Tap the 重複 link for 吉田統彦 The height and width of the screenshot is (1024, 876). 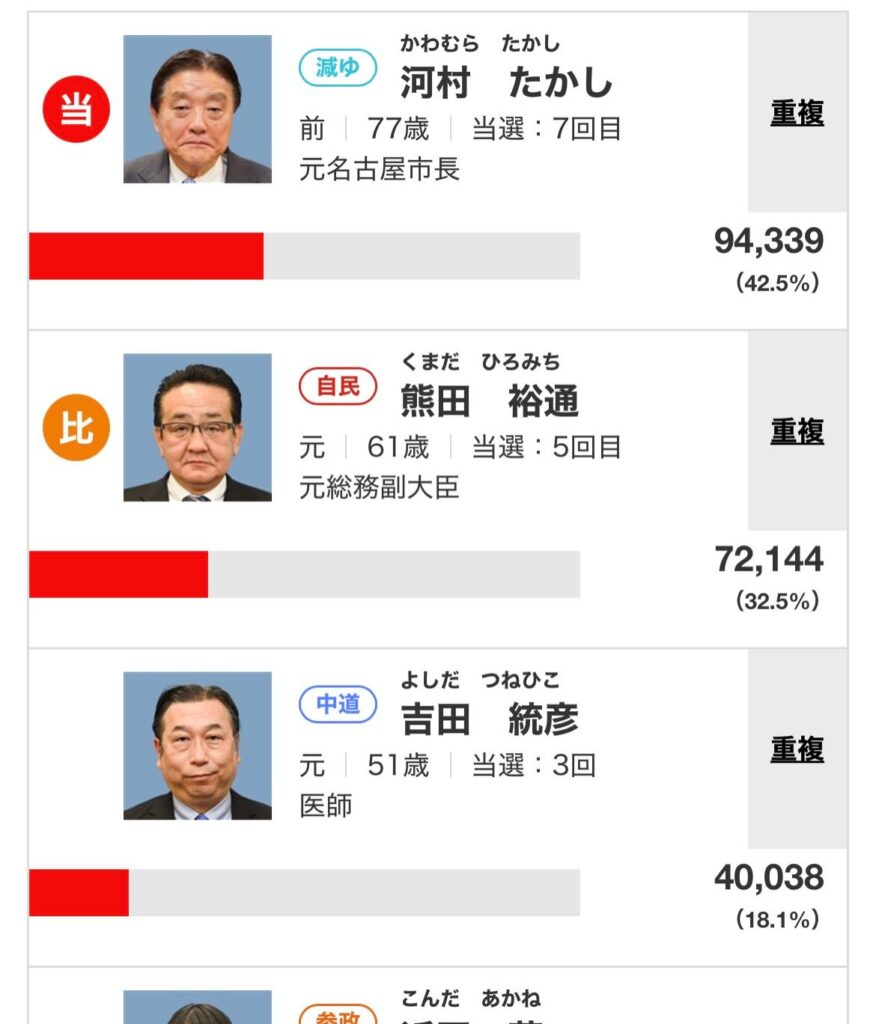[x=796, y=749]
